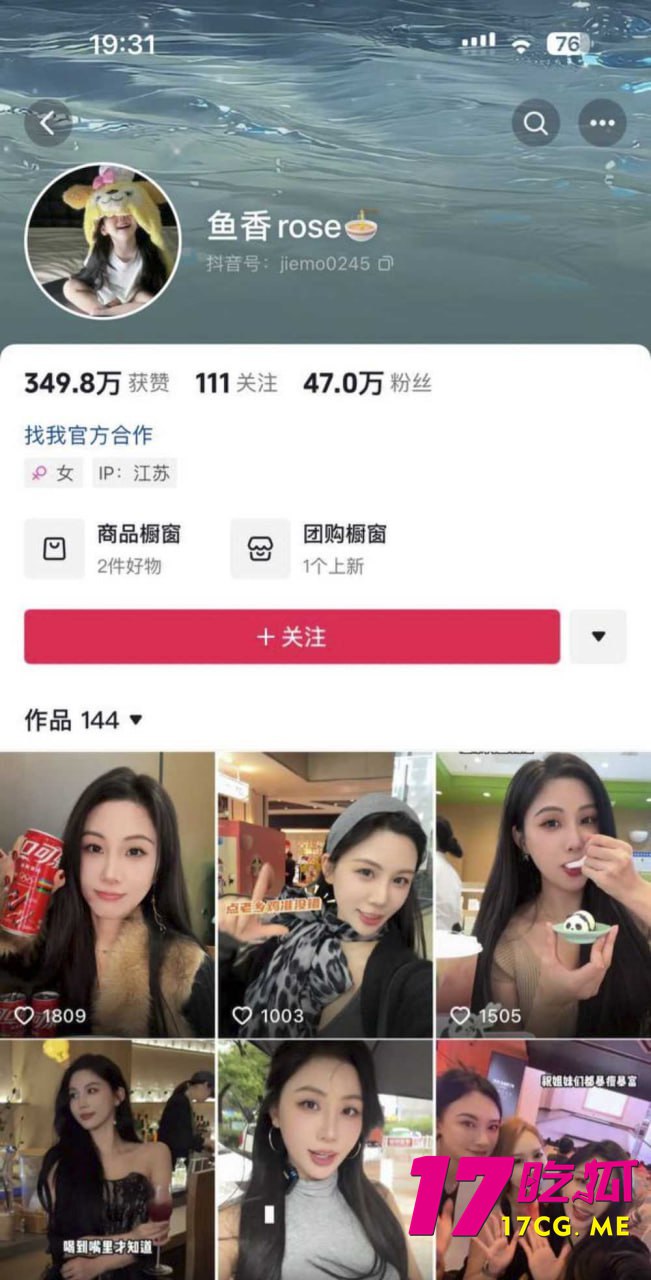This screenshot has width=651, height=1280.
Task: Open 商品橱窗 product showcase
Action: (104, 548)
